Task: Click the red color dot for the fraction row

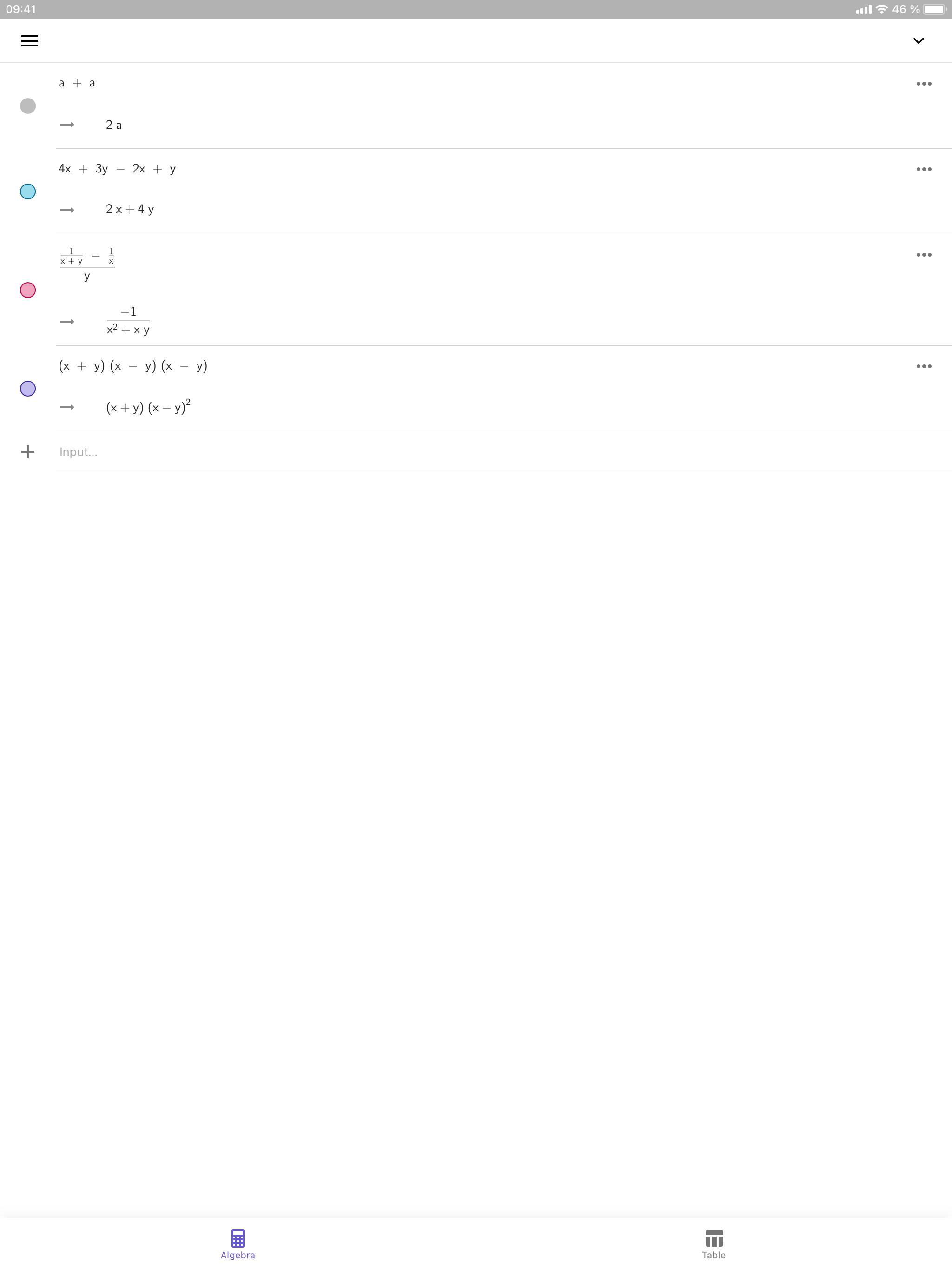Action: pos(27,291)
